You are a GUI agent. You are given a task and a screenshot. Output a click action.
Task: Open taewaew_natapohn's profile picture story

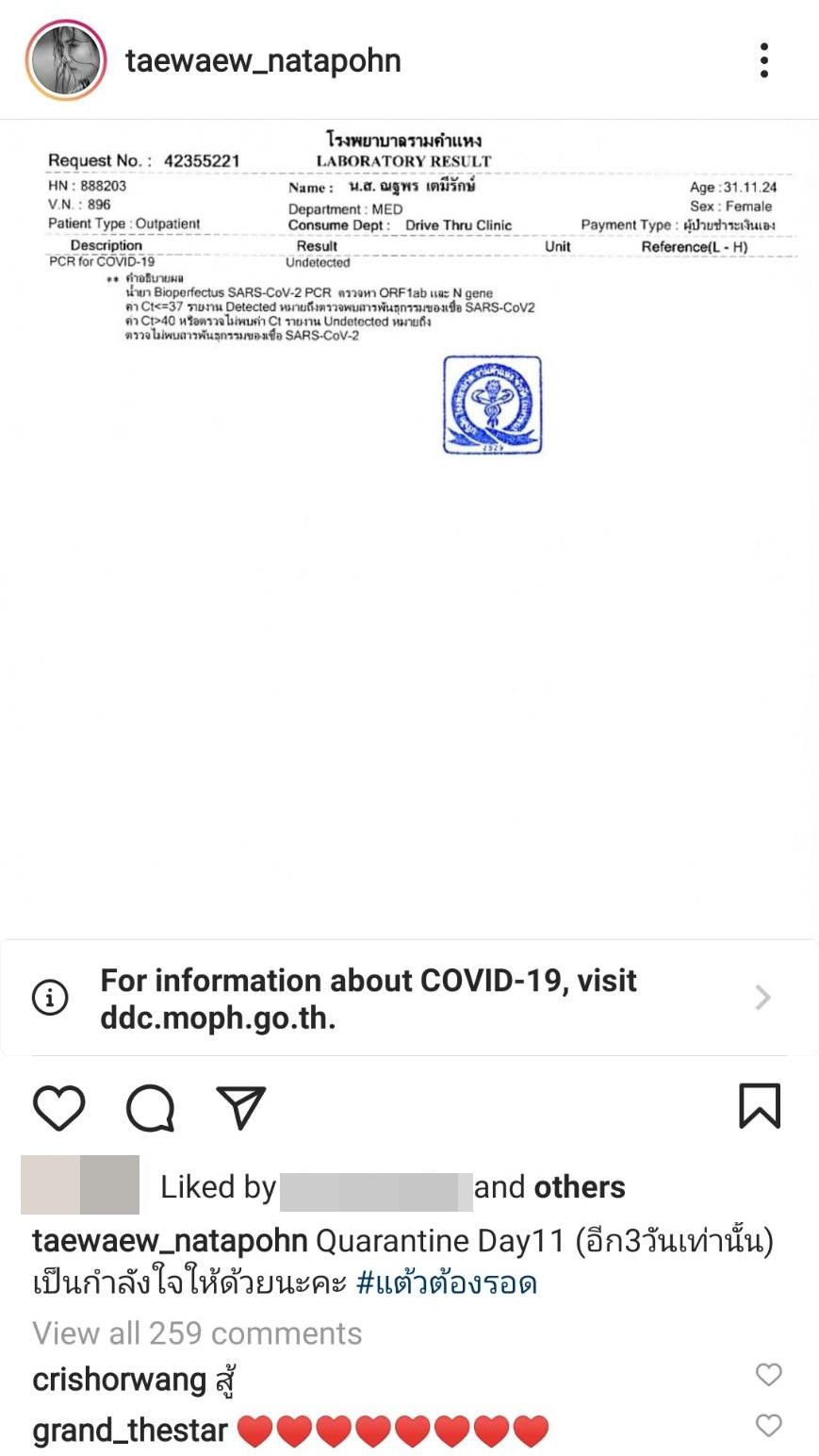(65, 60)
